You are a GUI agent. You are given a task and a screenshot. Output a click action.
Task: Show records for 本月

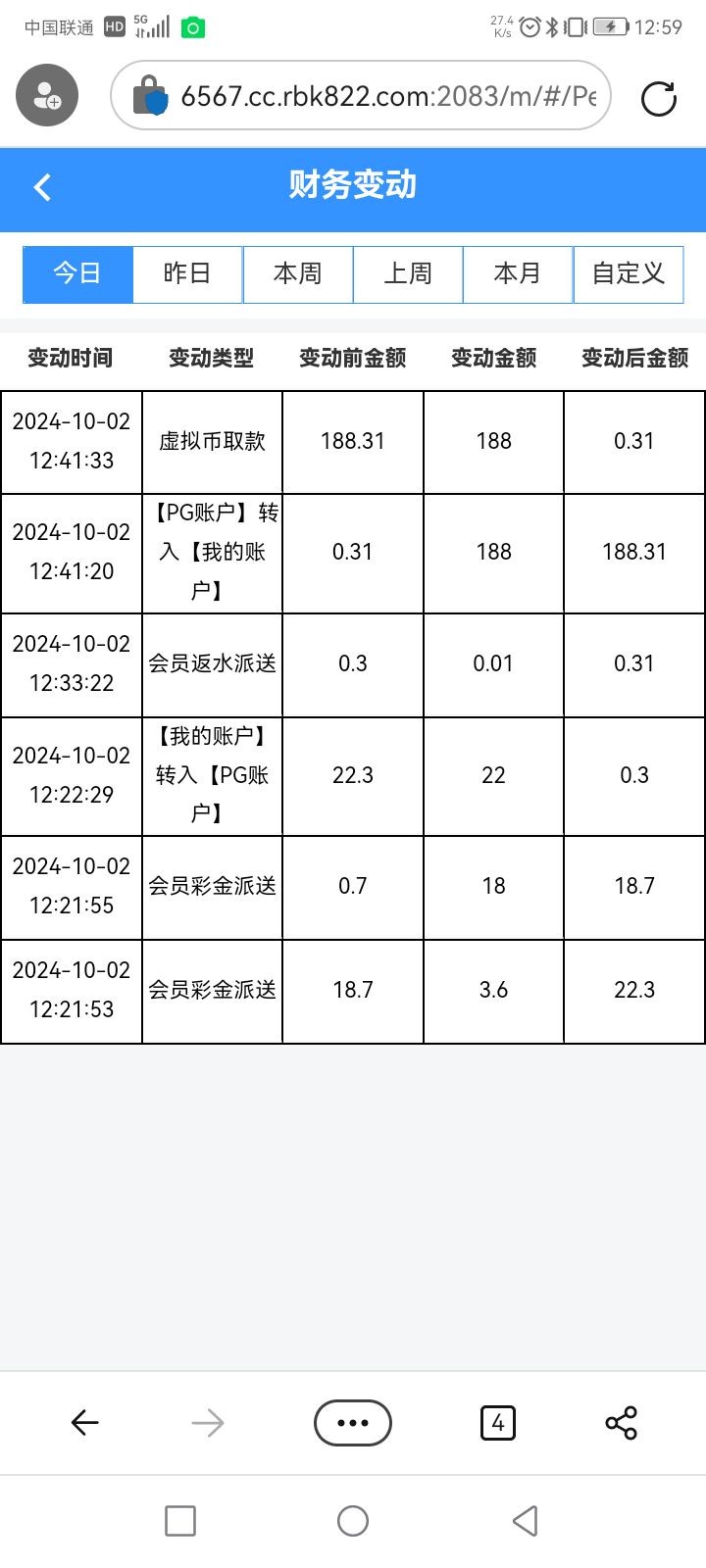(x=518, y=273)
